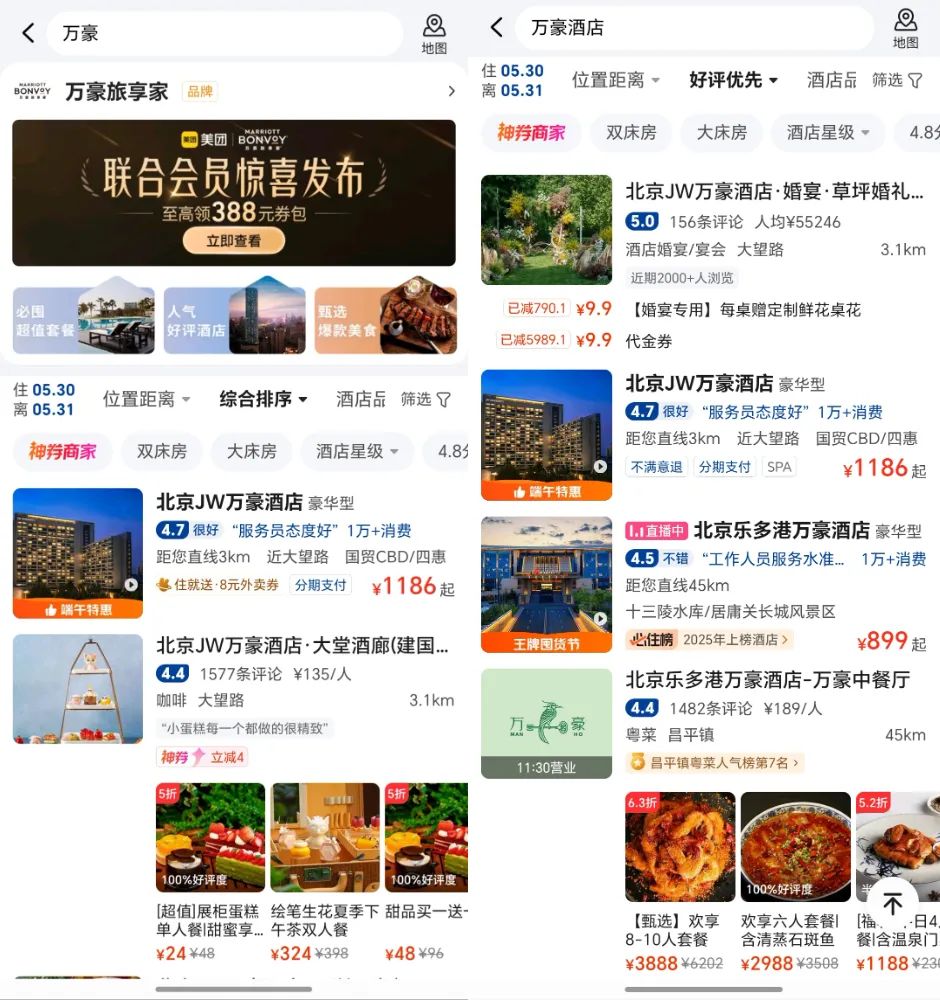Open the 人气好评酒店 tile

pos(235,321)
